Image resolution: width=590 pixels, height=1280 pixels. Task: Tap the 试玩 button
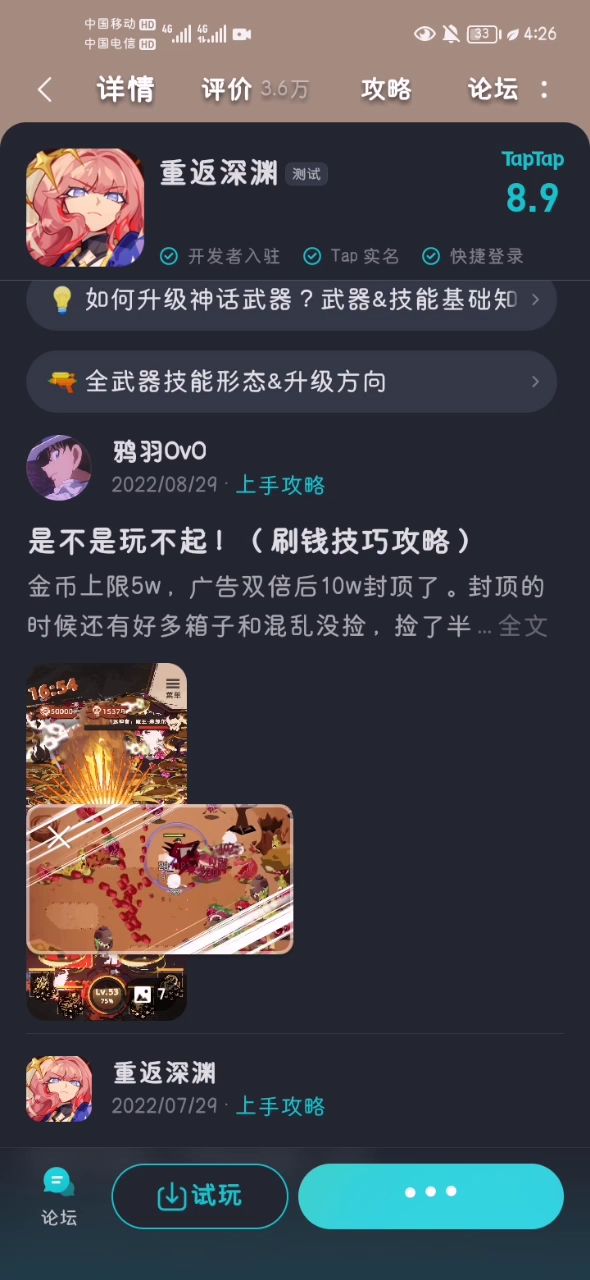[200, 1196]
